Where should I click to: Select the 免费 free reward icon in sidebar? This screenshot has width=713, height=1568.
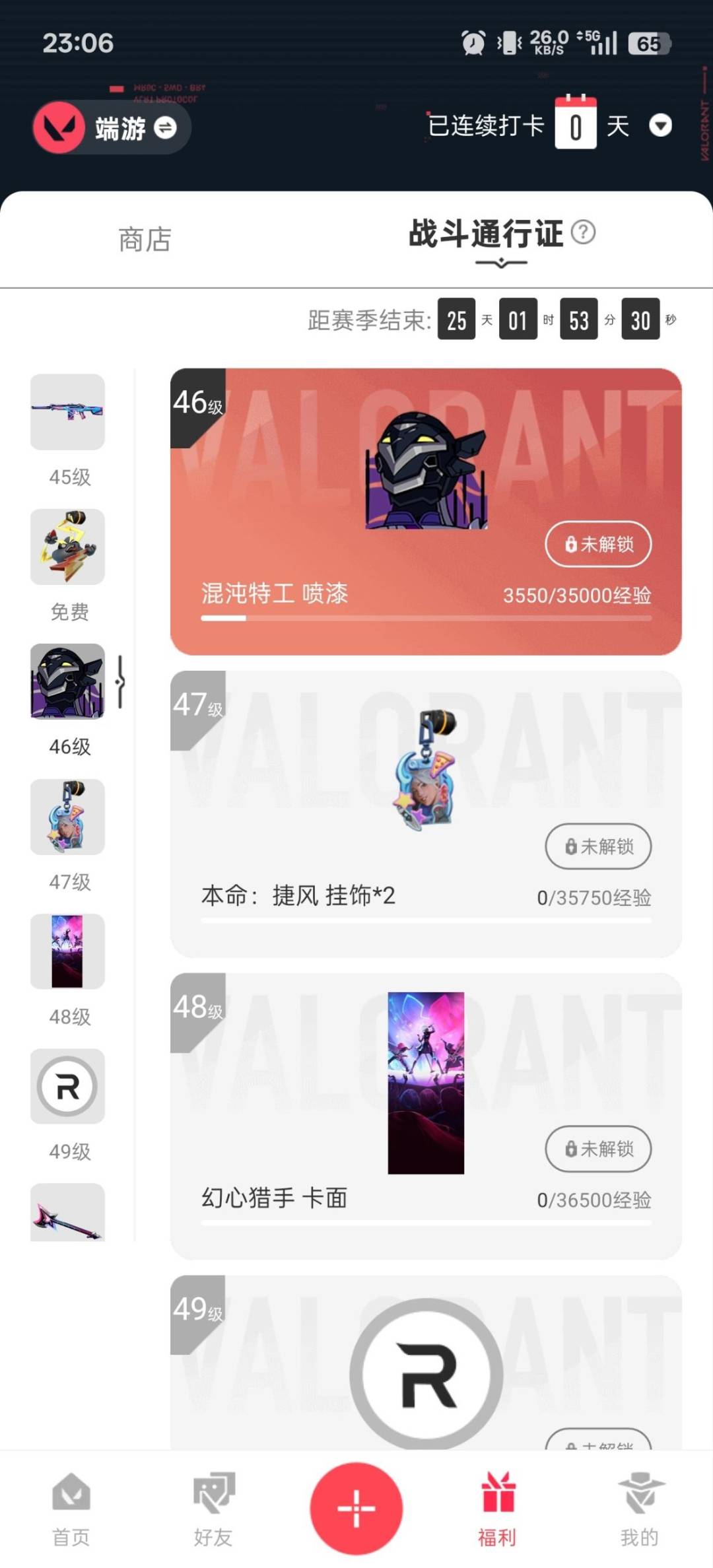tap(67, 547)
